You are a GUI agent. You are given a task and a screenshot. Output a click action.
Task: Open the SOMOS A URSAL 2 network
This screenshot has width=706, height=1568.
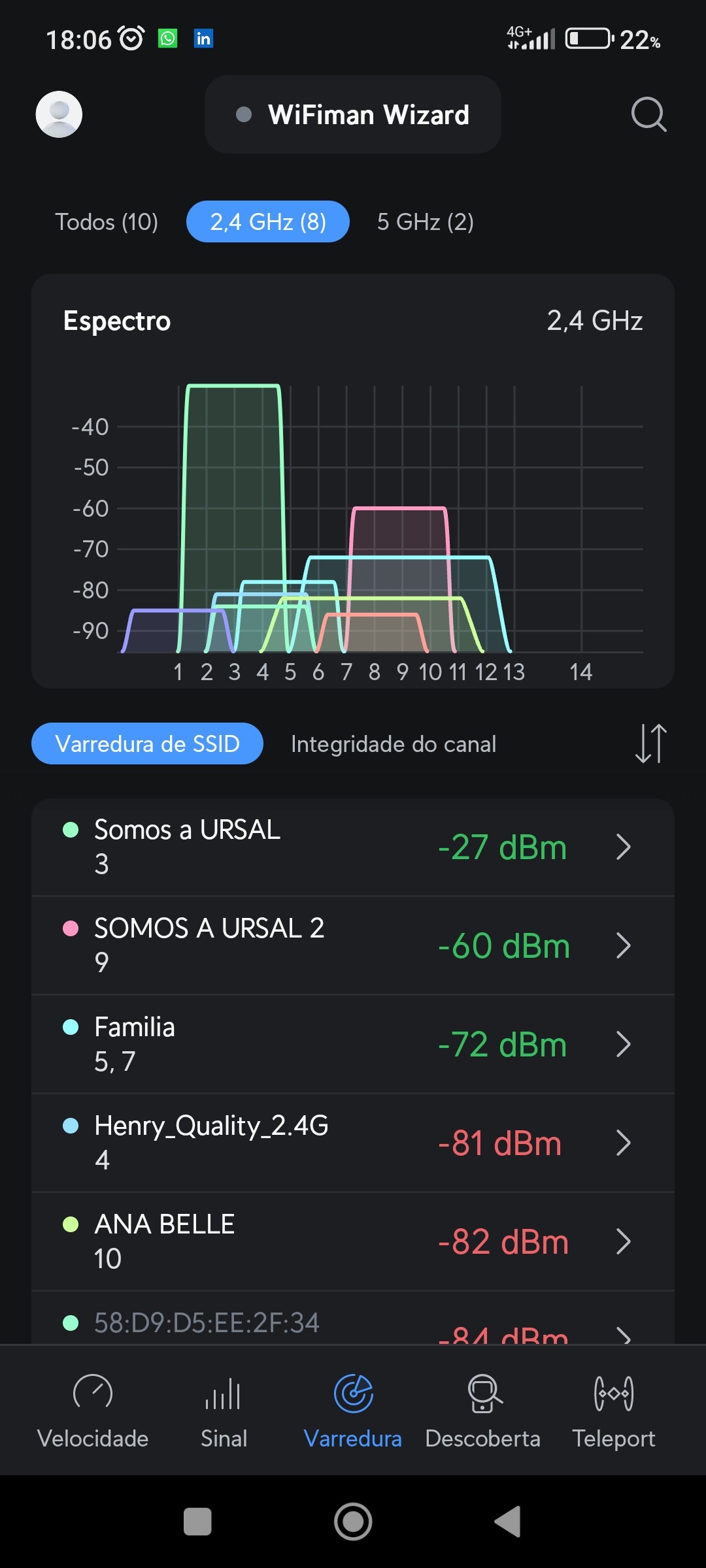pos(353,945)
